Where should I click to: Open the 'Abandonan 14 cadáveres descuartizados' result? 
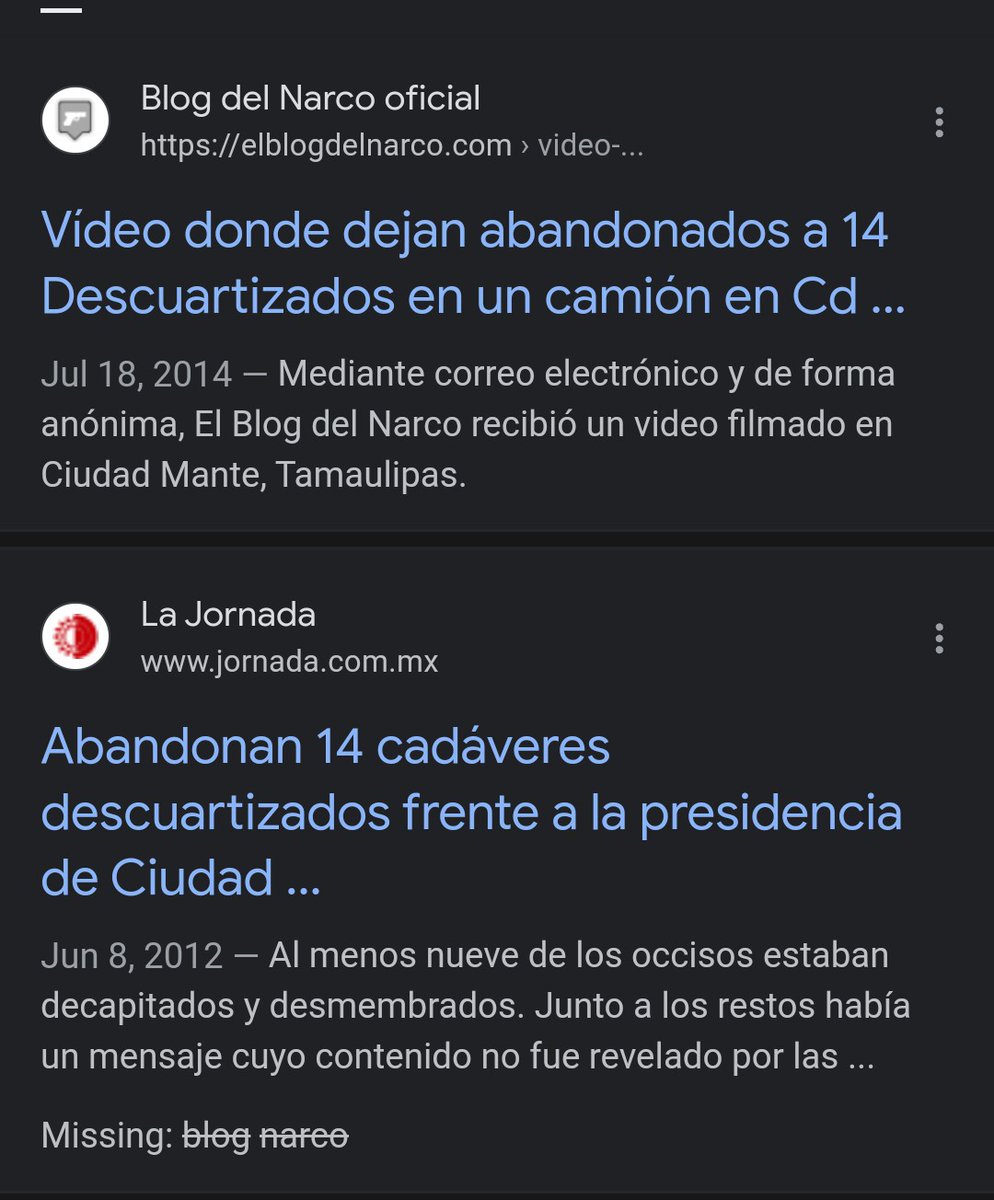tap(471, 813)
